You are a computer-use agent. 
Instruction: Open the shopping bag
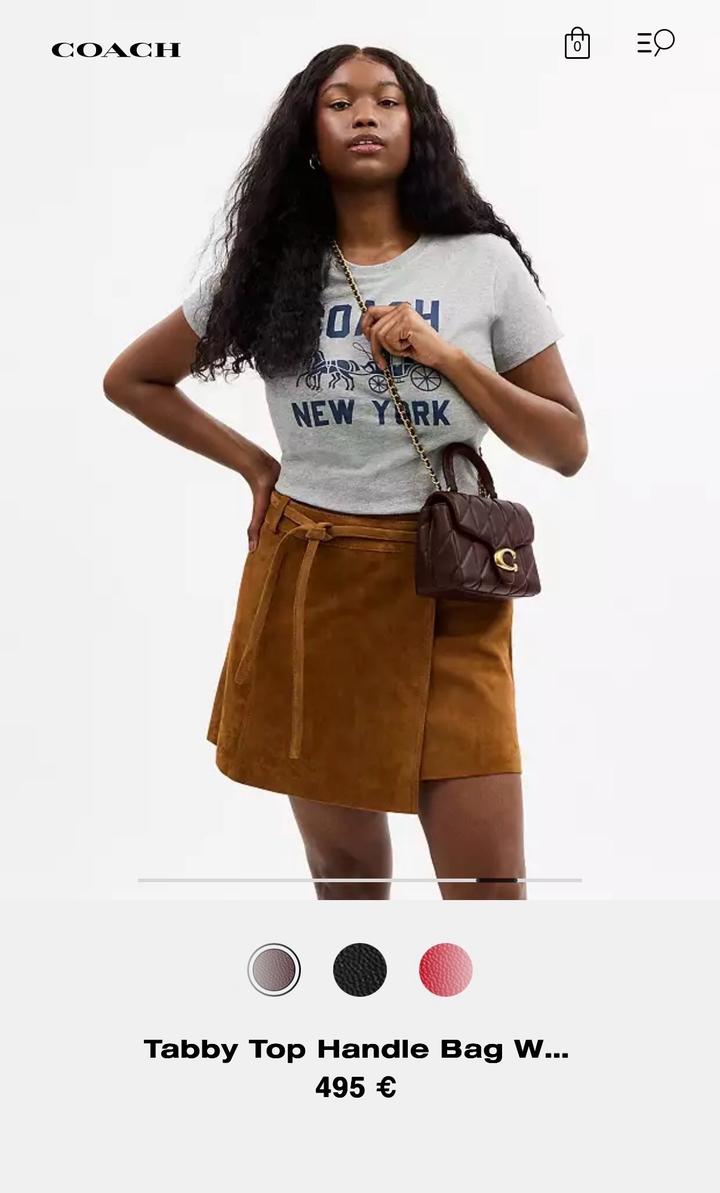coord(577,44)
